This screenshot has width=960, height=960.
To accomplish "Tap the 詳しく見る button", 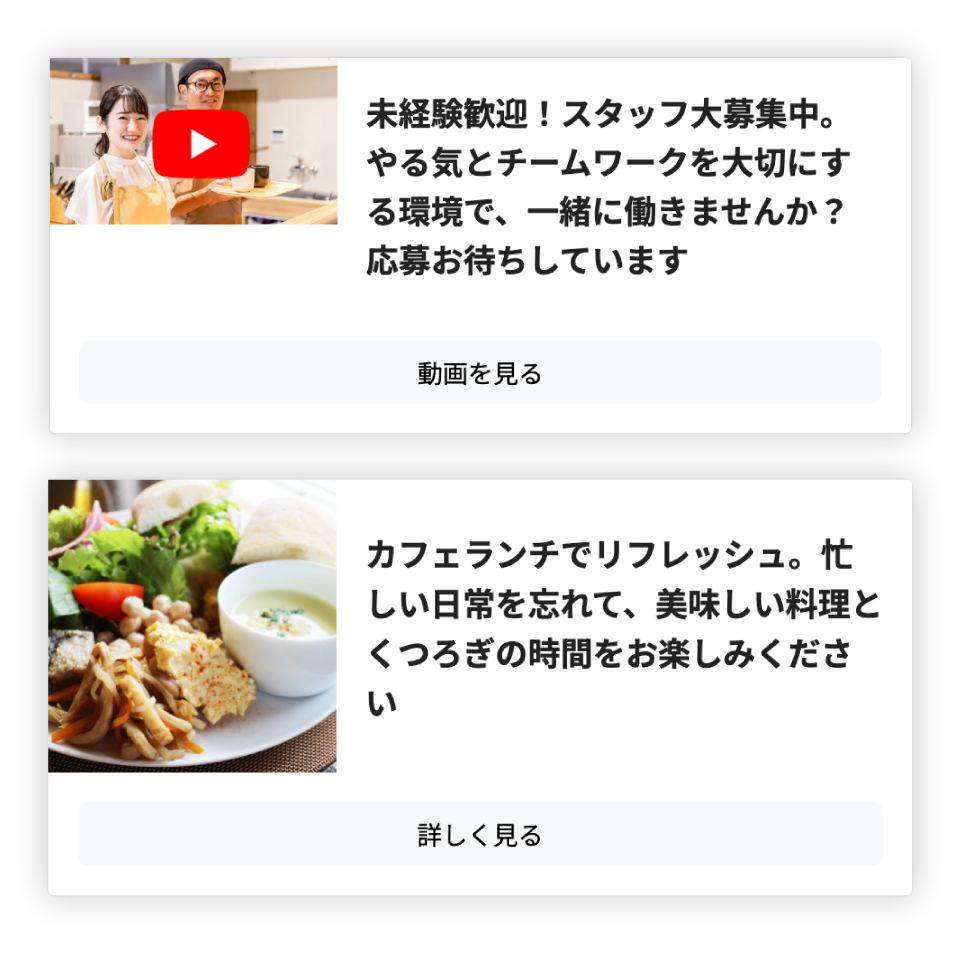I will [480, 835].
